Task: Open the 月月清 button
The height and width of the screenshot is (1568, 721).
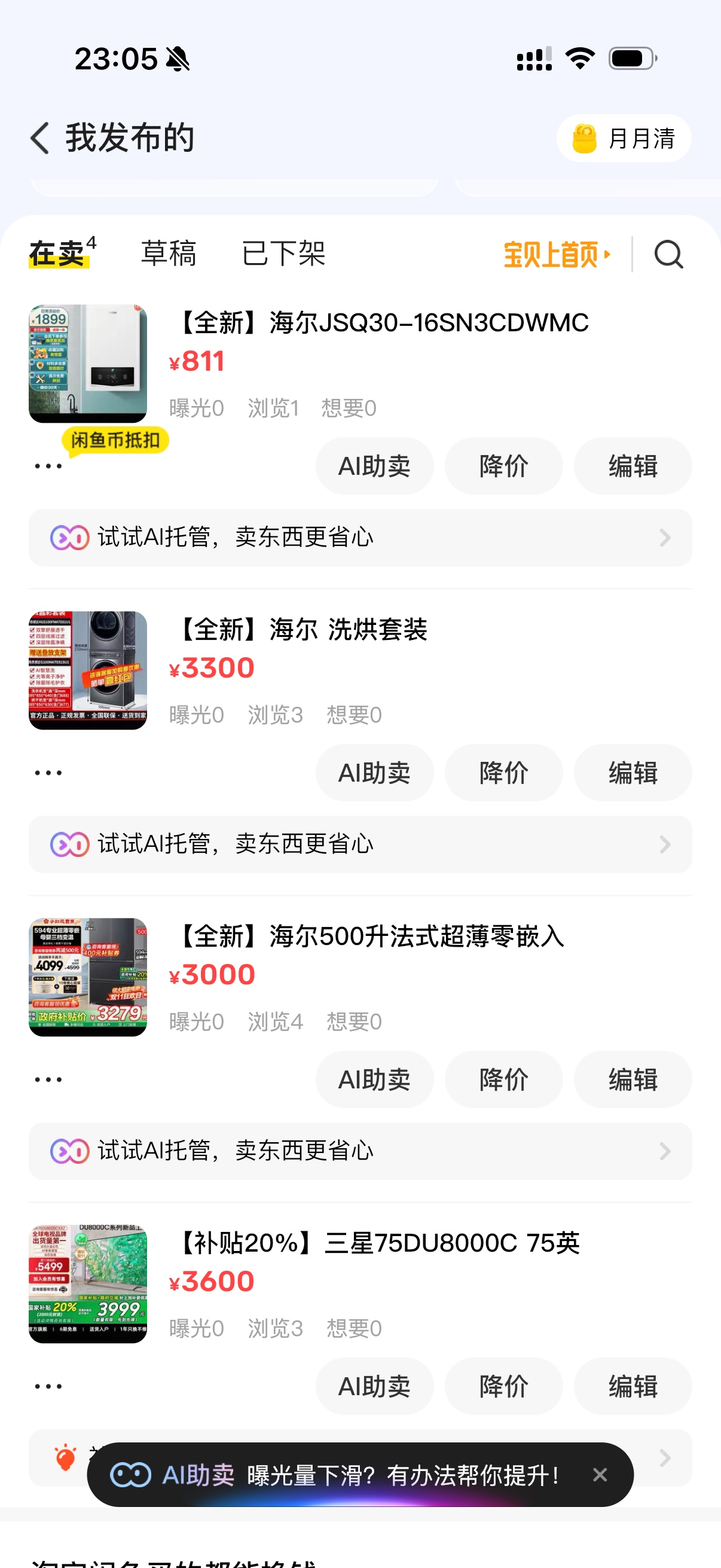Action: click(623, 138)
